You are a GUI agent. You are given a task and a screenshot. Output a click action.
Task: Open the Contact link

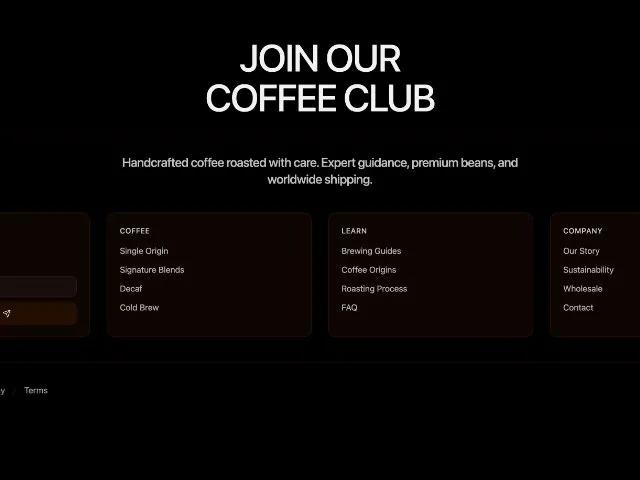(578, 307)
